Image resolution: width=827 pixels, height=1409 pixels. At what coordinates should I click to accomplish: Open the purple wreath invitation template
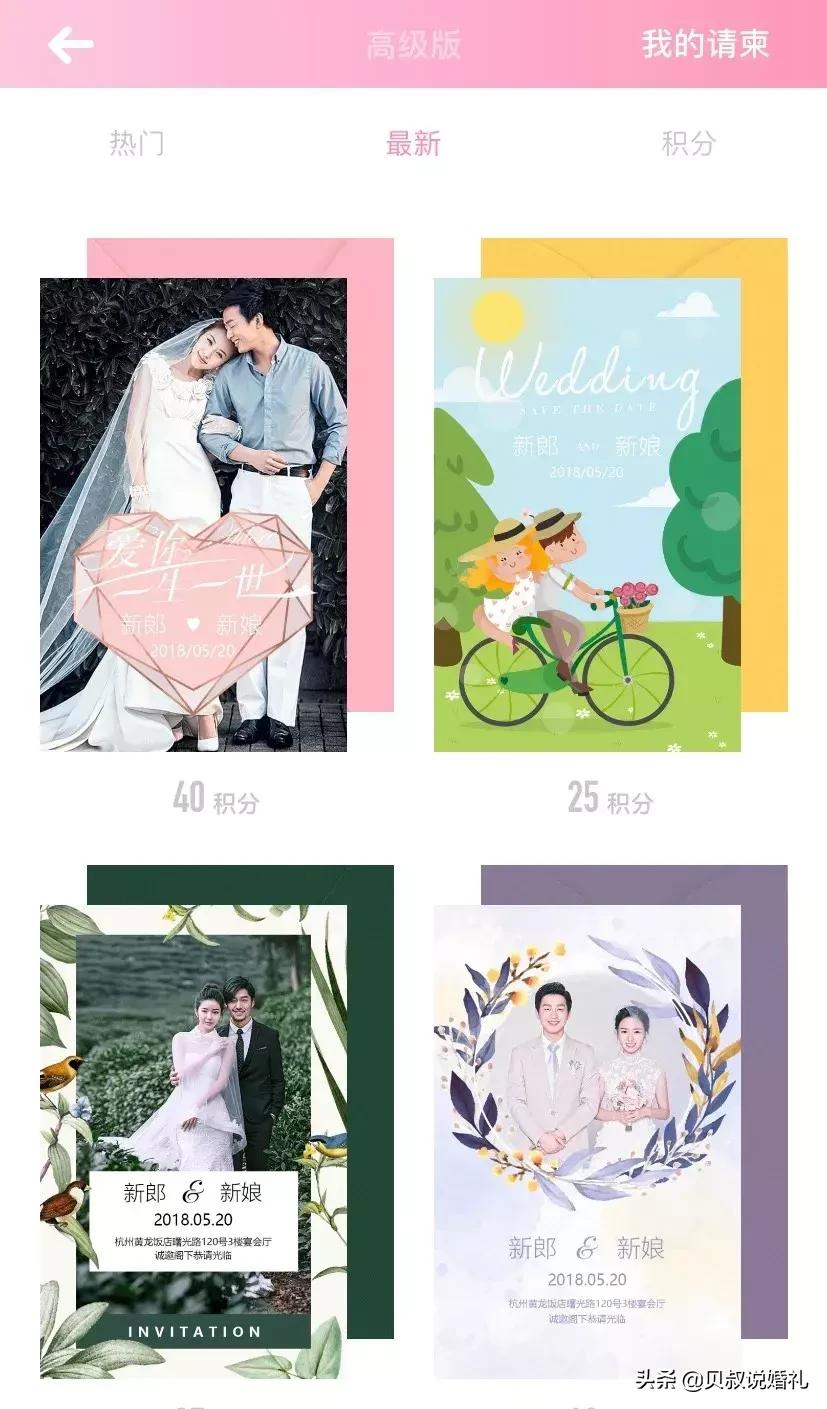(x=588, y=1140)
